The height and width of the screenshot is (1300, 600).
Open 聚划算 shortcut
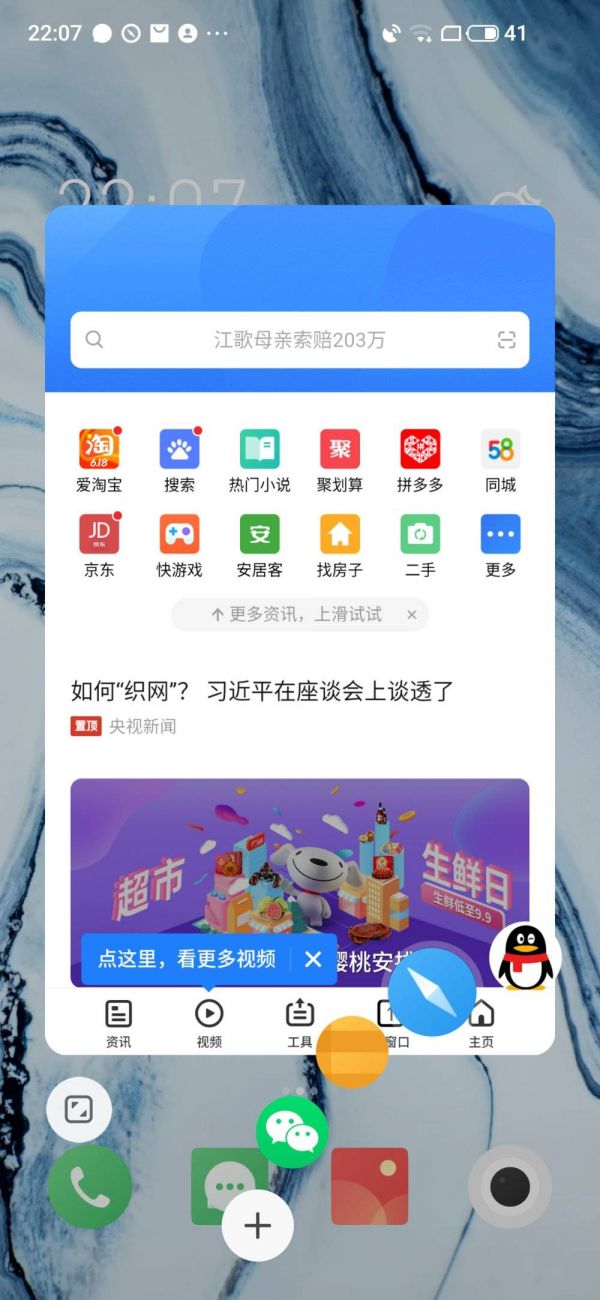click(340, 459)
